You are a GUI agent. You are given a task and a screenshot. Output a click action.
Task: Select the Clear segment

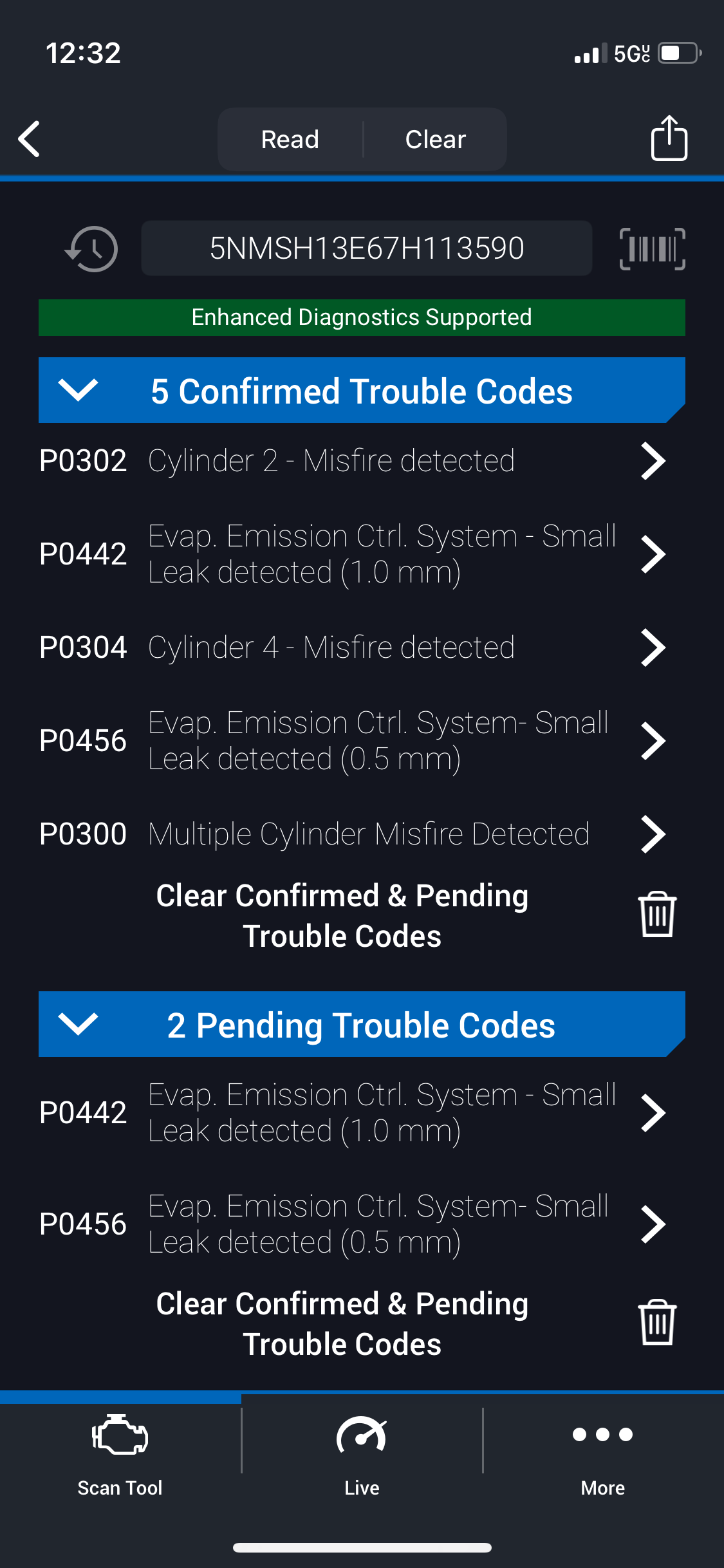435,140
